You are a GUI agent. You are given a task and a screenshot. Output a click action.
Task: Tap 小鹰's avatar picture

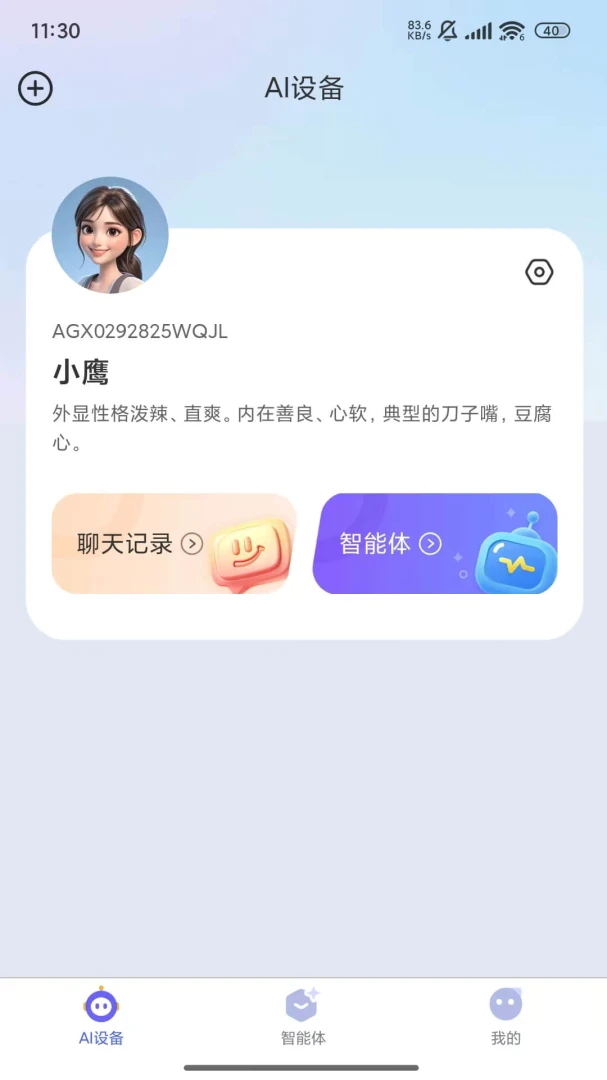pos(110,235)
